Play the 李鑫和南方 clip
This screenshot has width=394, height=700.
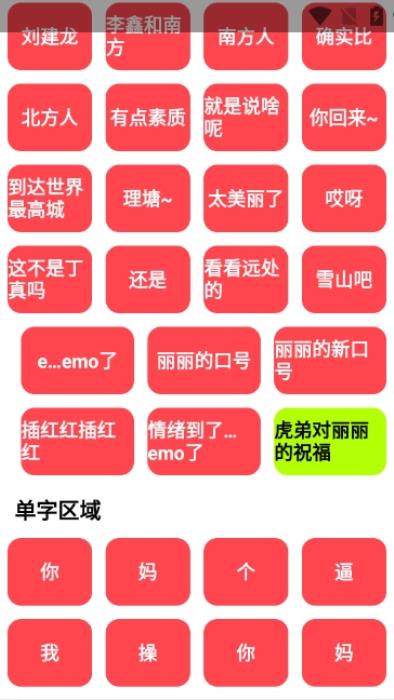(148, 36)
